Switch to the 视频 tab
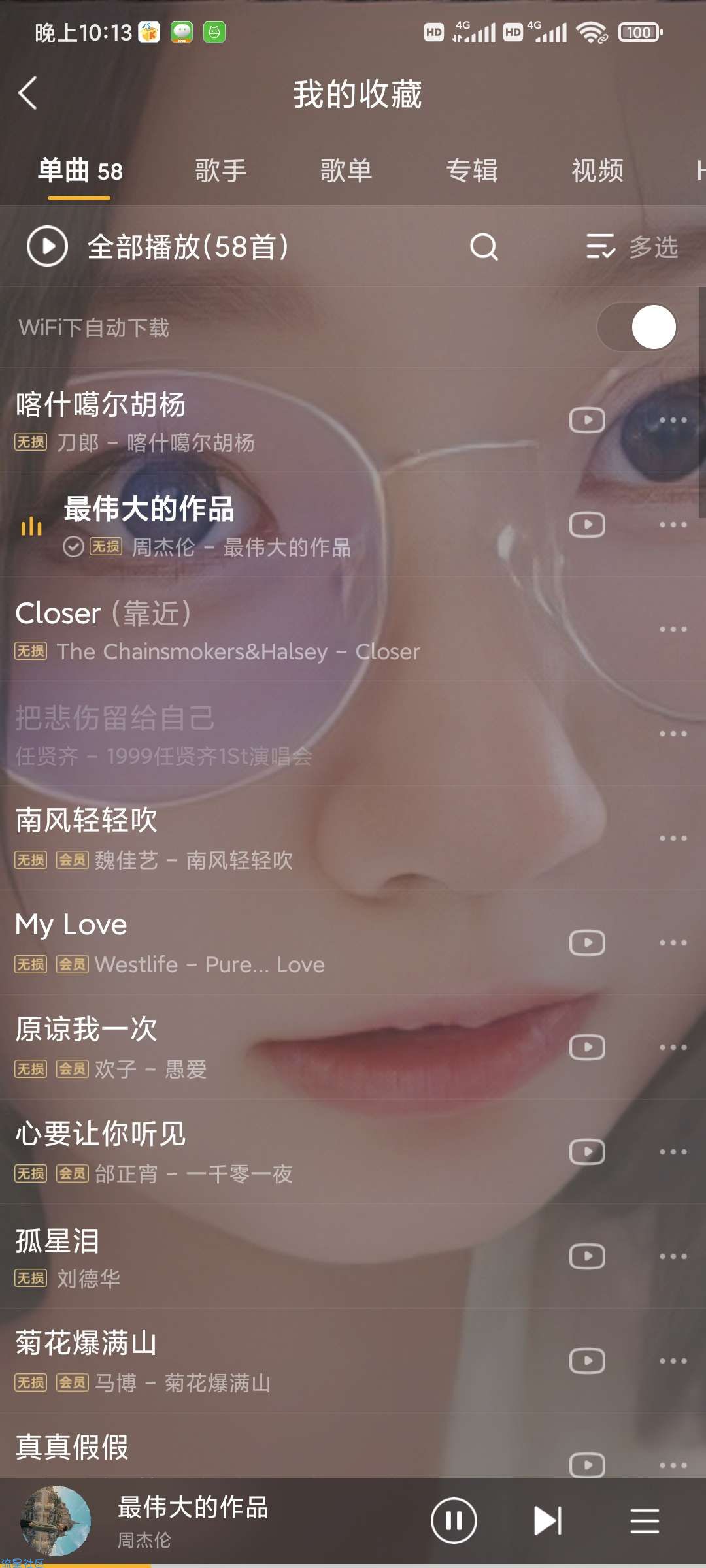The height and width of the screenshot is (1568, 706). click(x=597, y=171)
